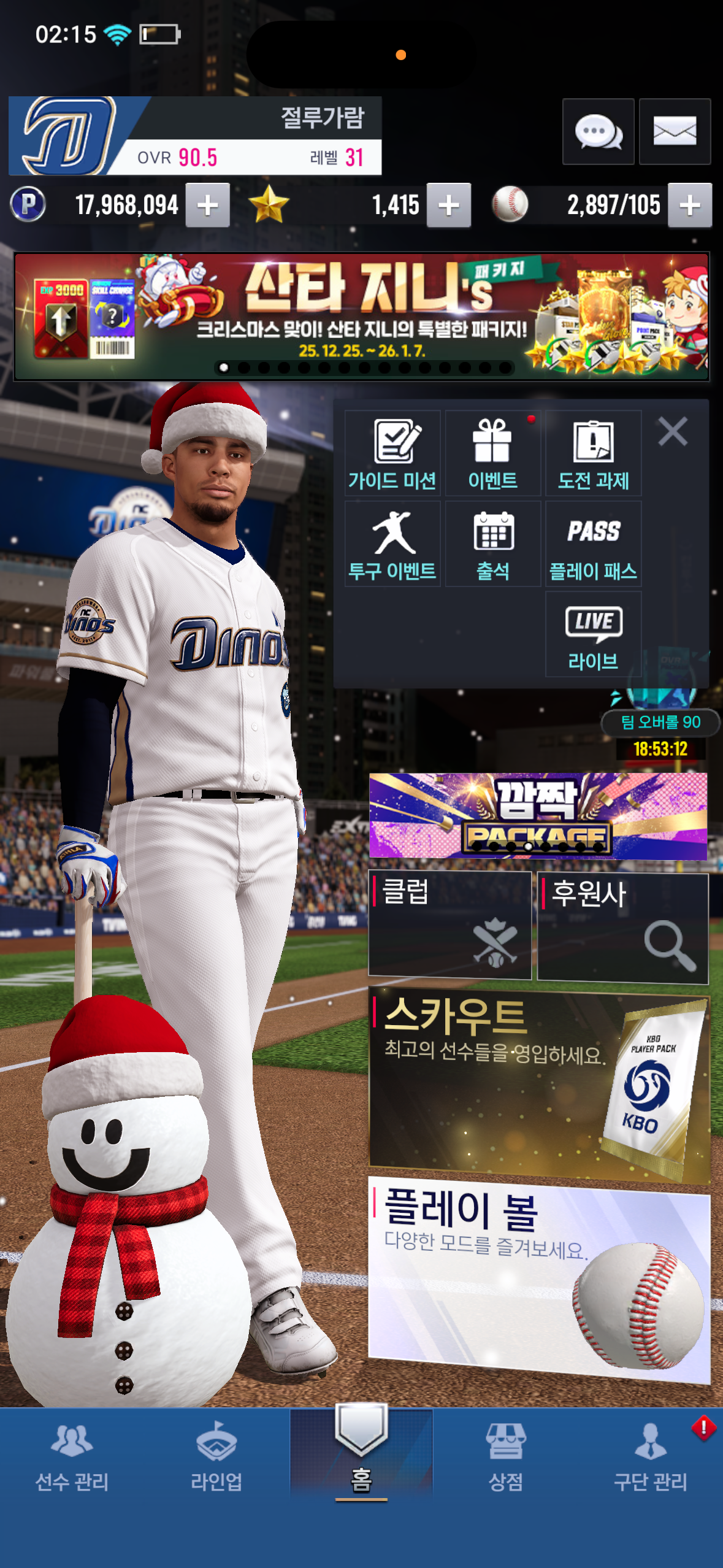Open the 이벤트 gift menu

point(493,453)
